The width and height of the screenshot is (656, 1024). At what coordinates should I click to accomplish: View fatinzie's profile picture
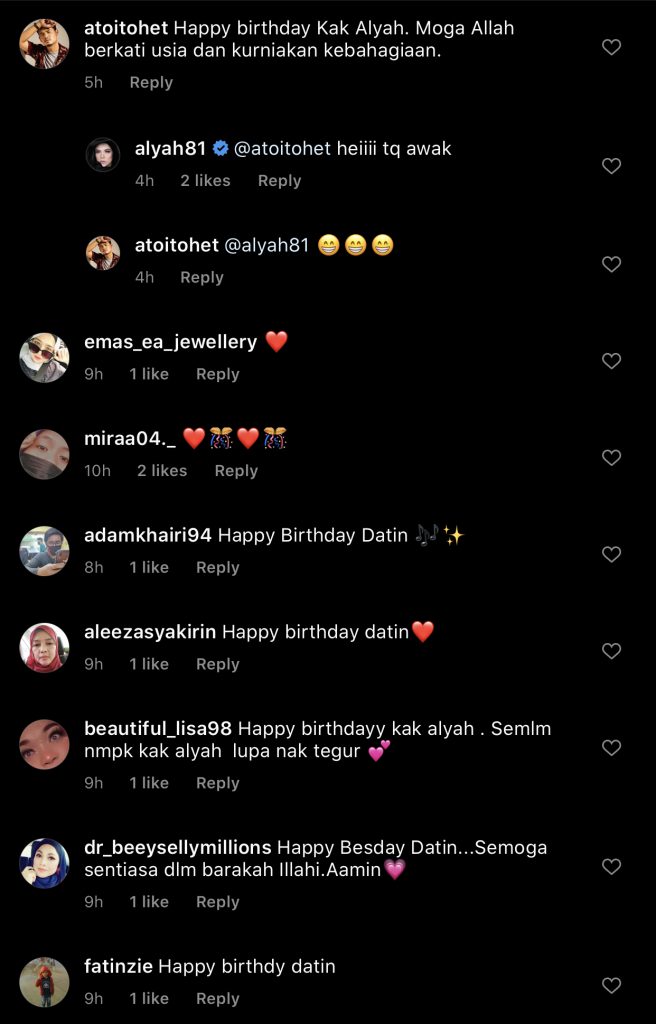click(x=45, y=982)
